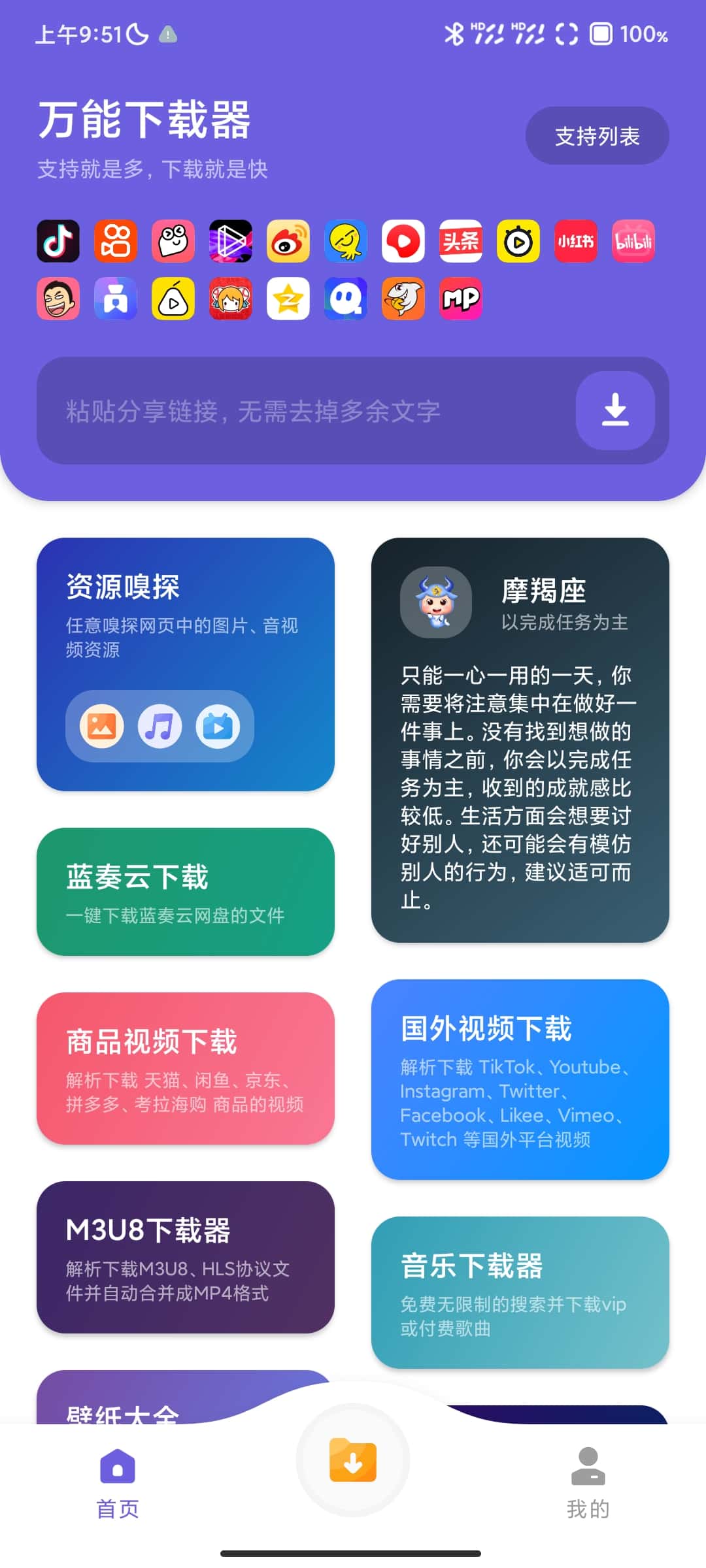
Task: Select the 头条 platform icon
Action: tap(460, 241)
